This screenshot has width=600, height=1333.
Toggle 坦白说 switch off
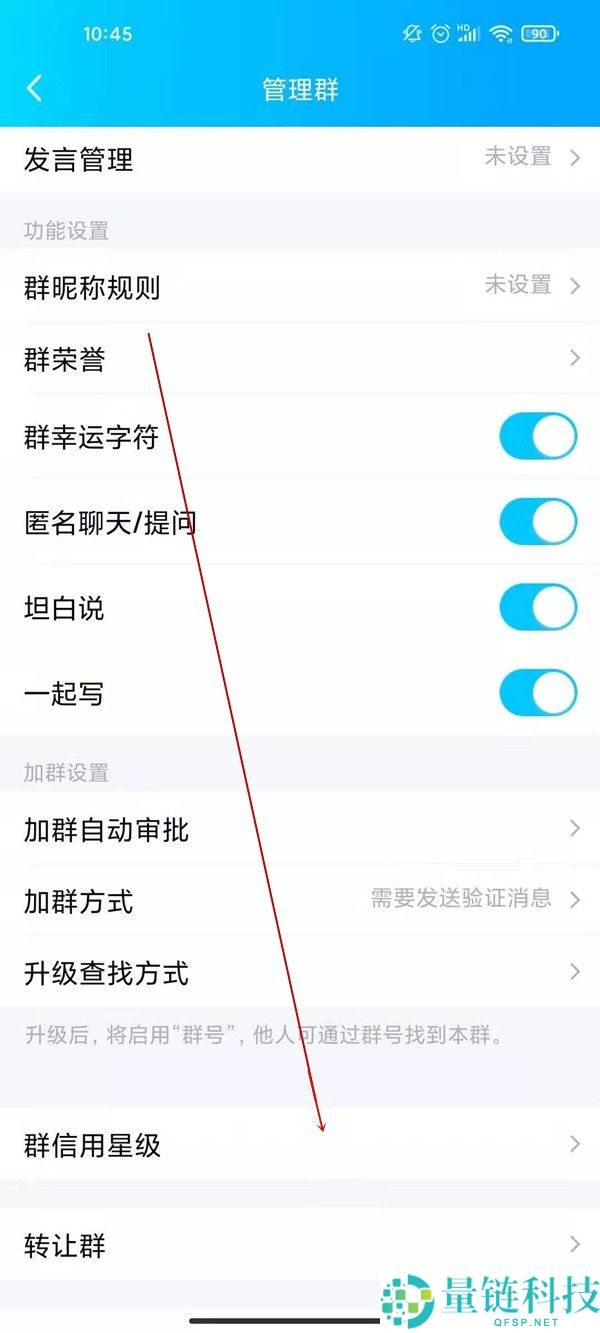(538, 608)
